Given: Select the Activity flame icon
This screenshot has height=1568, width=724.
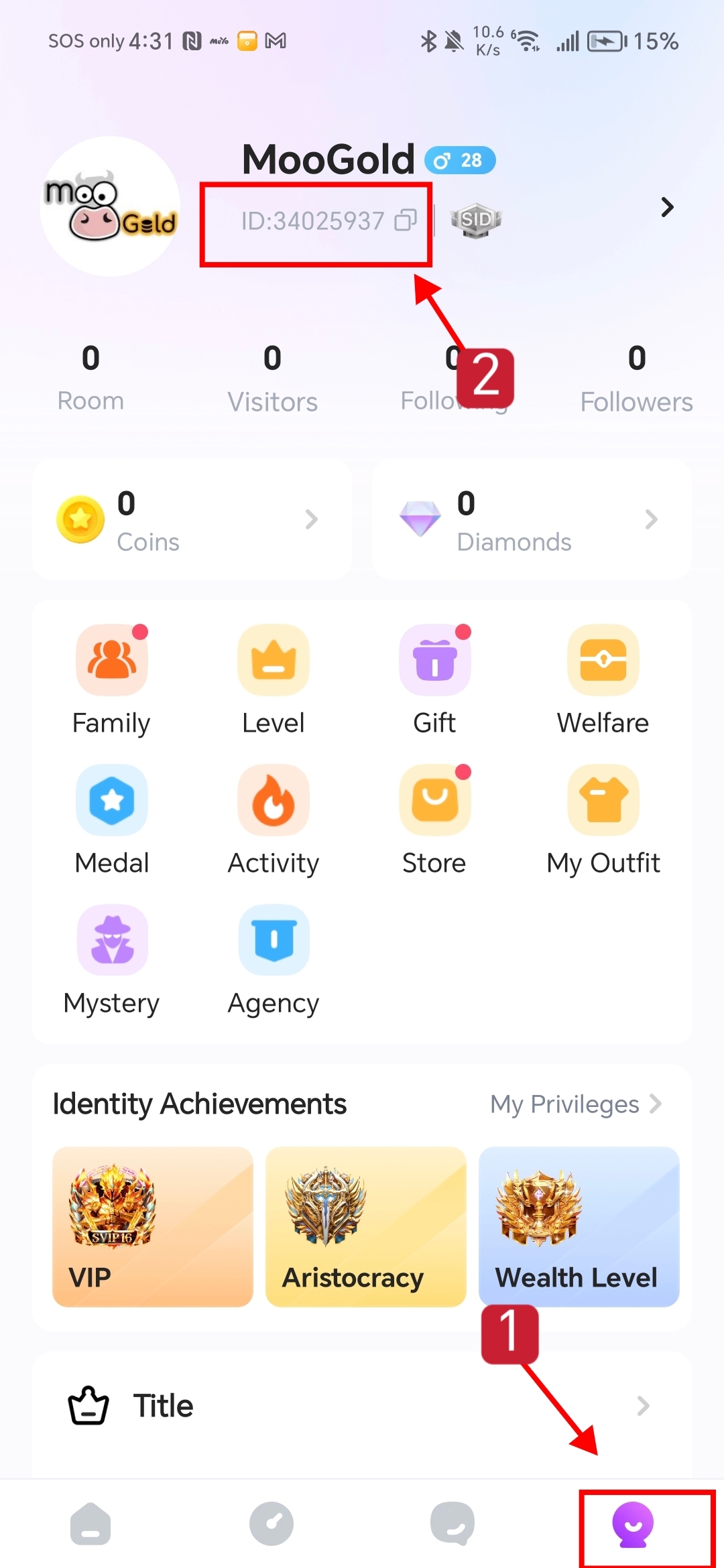Looking at the screenshot, I should [273, 801].
